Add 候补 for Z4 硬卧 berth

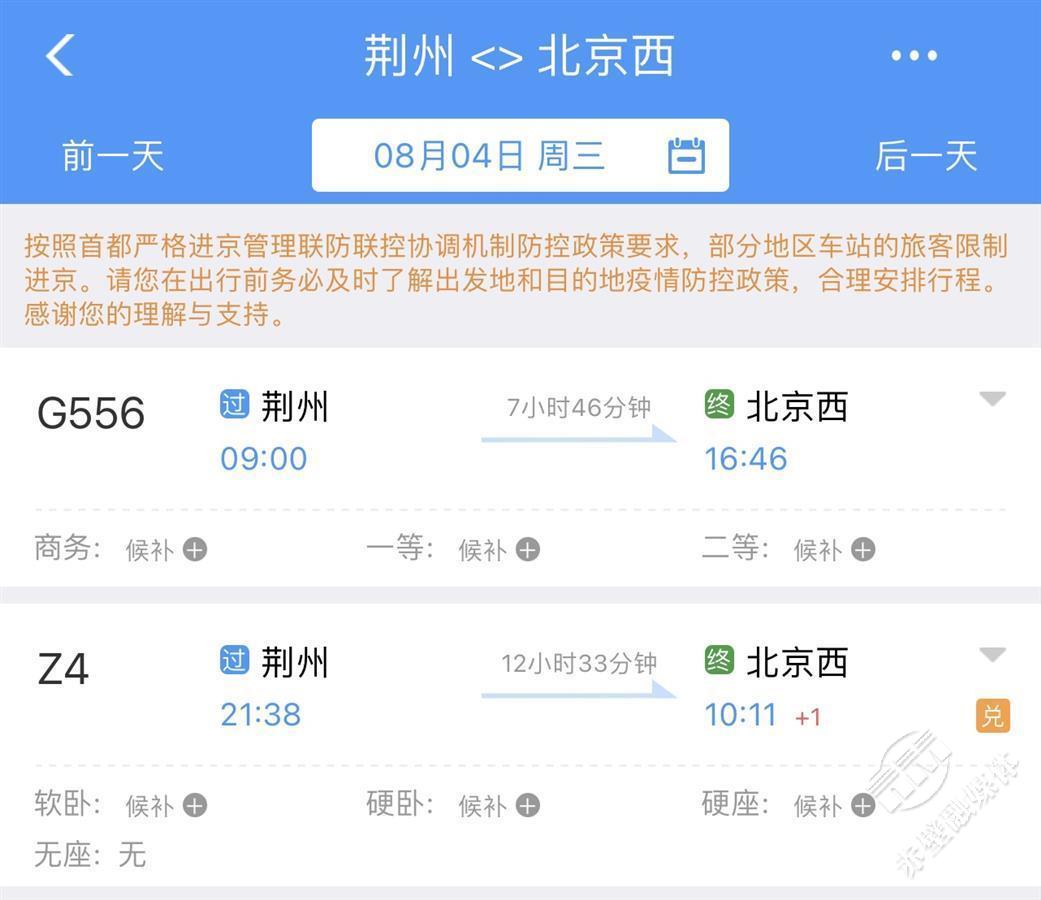527,805
